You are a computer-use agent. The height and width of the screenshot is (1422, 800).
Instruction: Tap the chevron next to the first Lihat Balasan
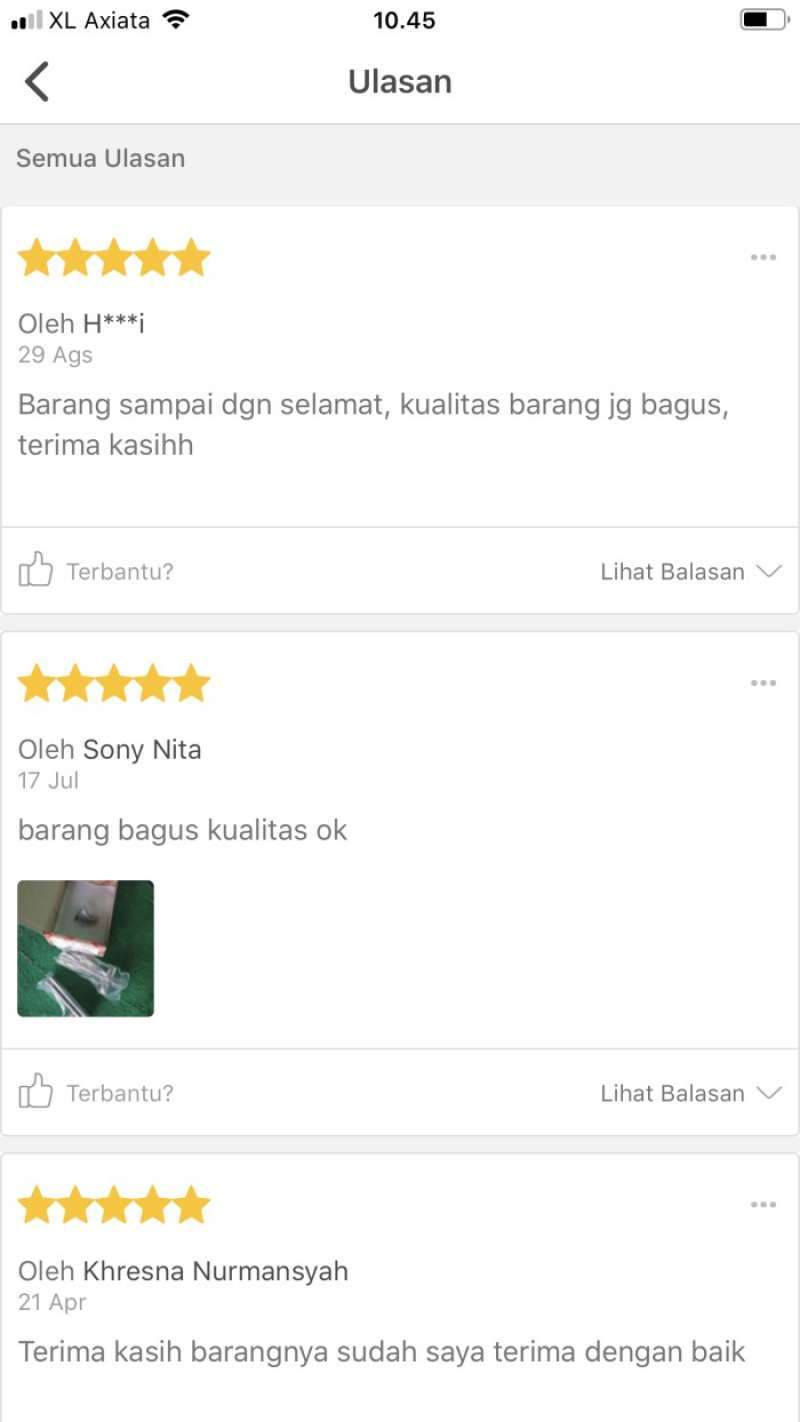pos(768,571)
